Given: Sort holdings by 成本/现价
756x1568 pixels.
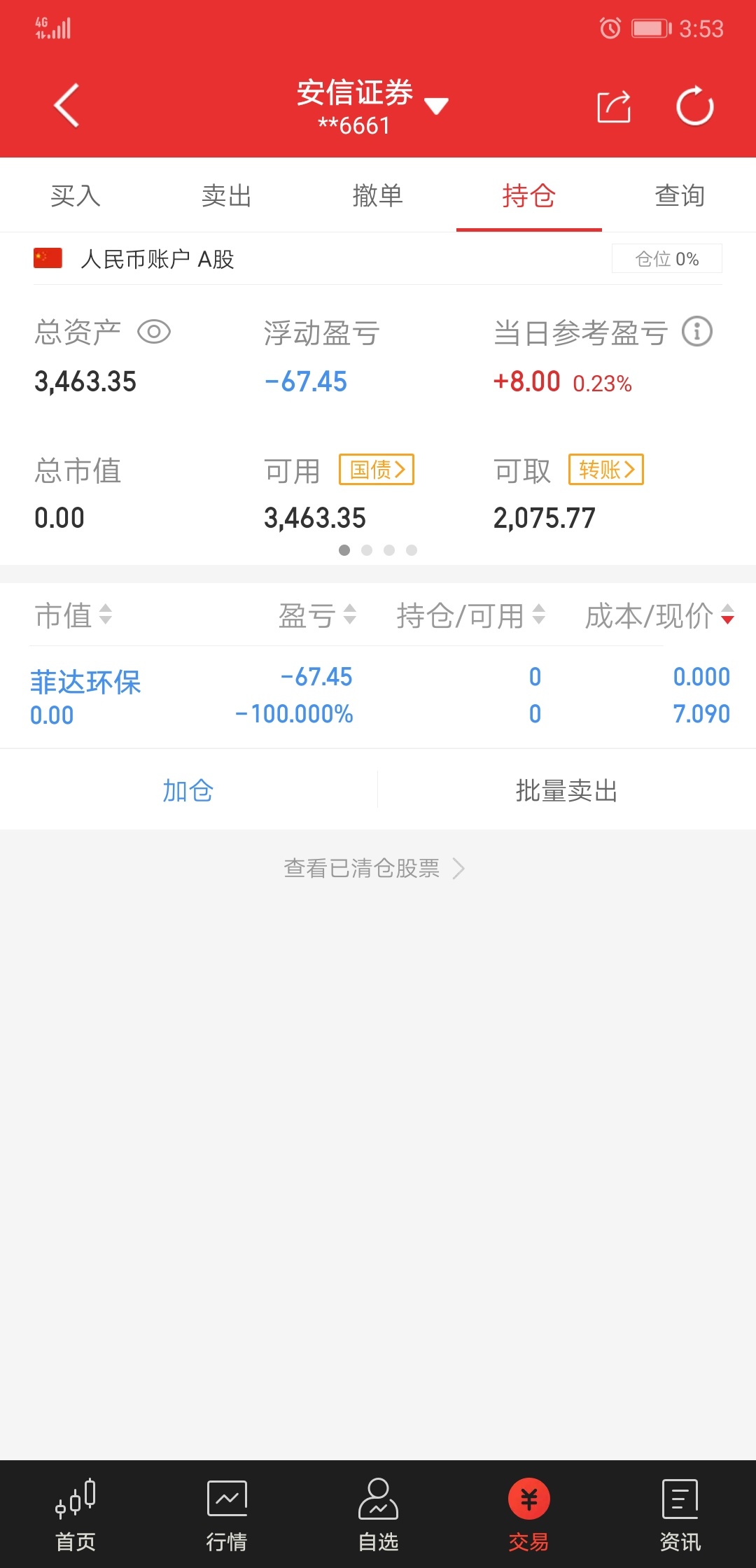Looking at the screenshot, I should (x=659, y=615).
